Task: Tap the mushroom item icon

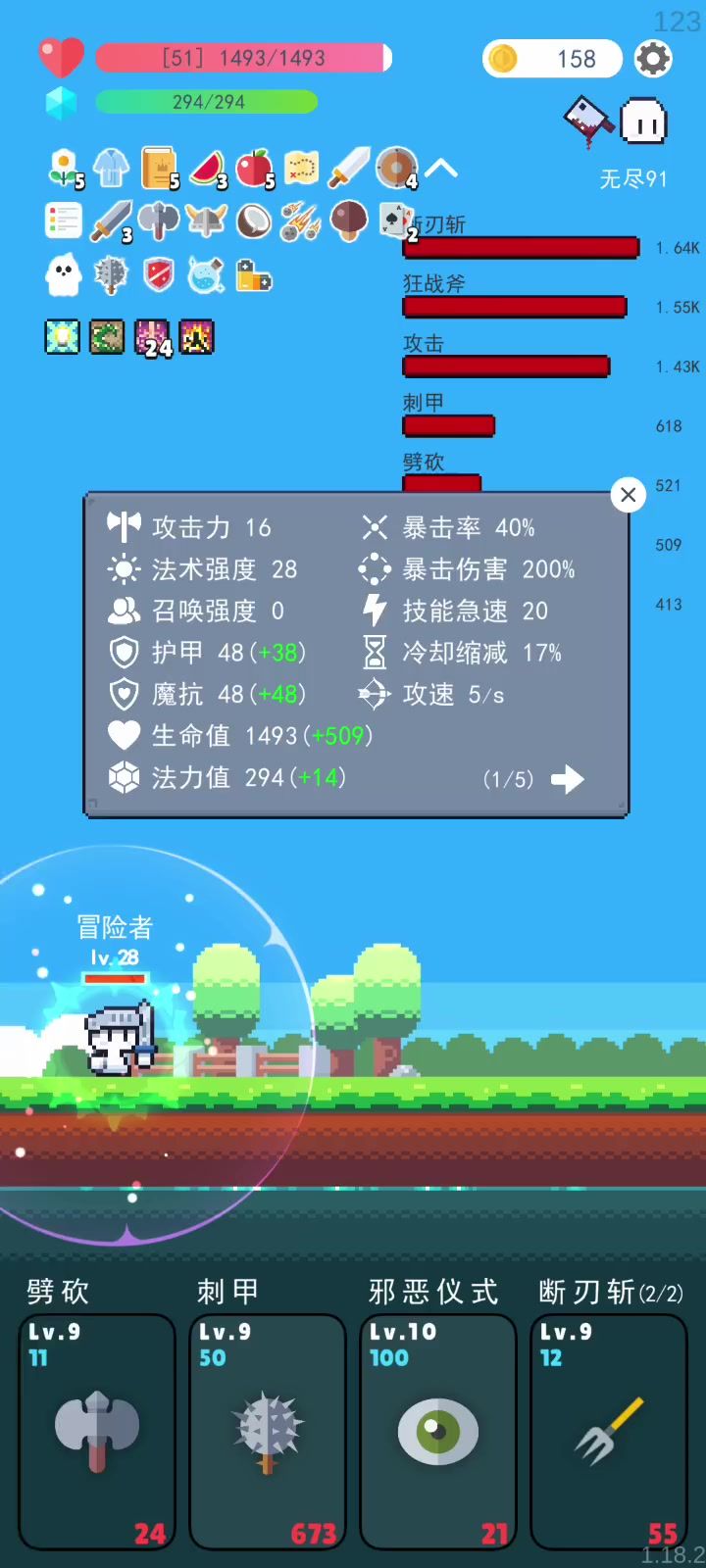Action: tap(349, 221)
